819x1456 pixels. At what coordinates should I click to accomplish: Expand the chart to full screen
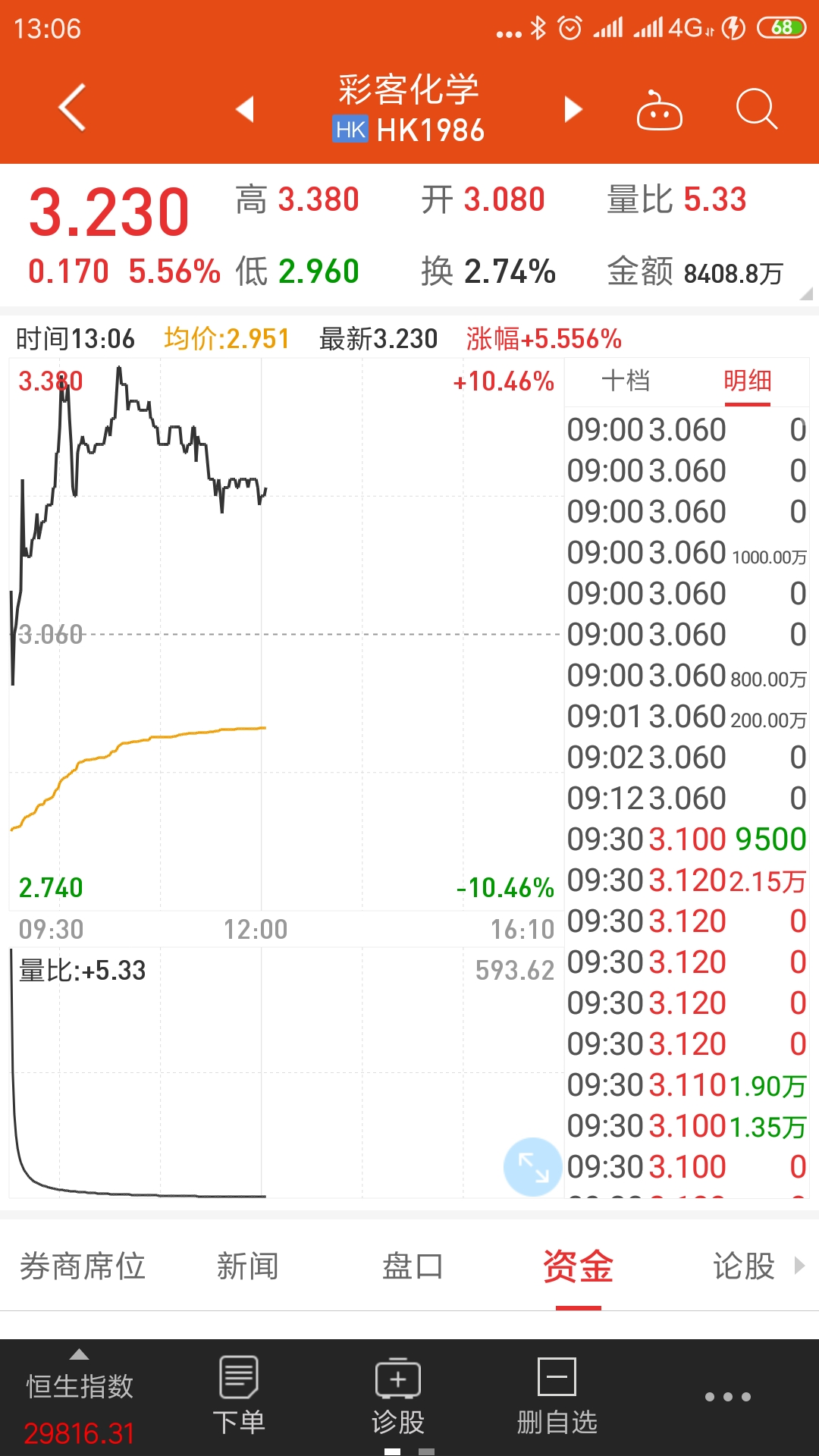[532, 1166]
